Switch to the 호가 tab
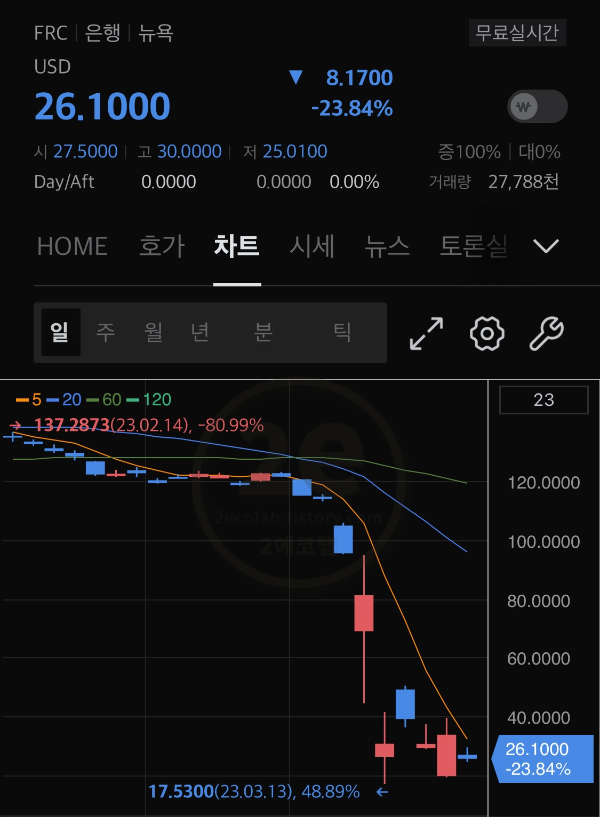The image size is (600, 817). tap(162, 246)
